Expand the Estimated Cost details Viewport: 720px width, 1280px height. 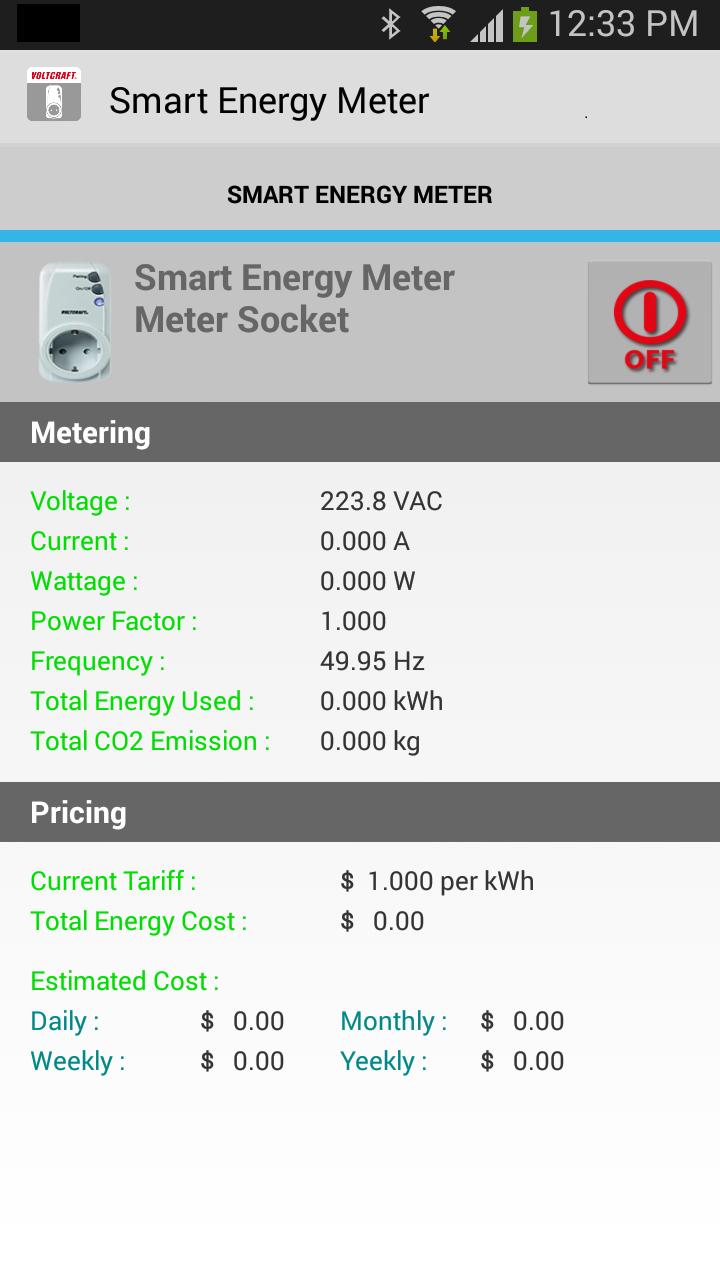[123, 981]
